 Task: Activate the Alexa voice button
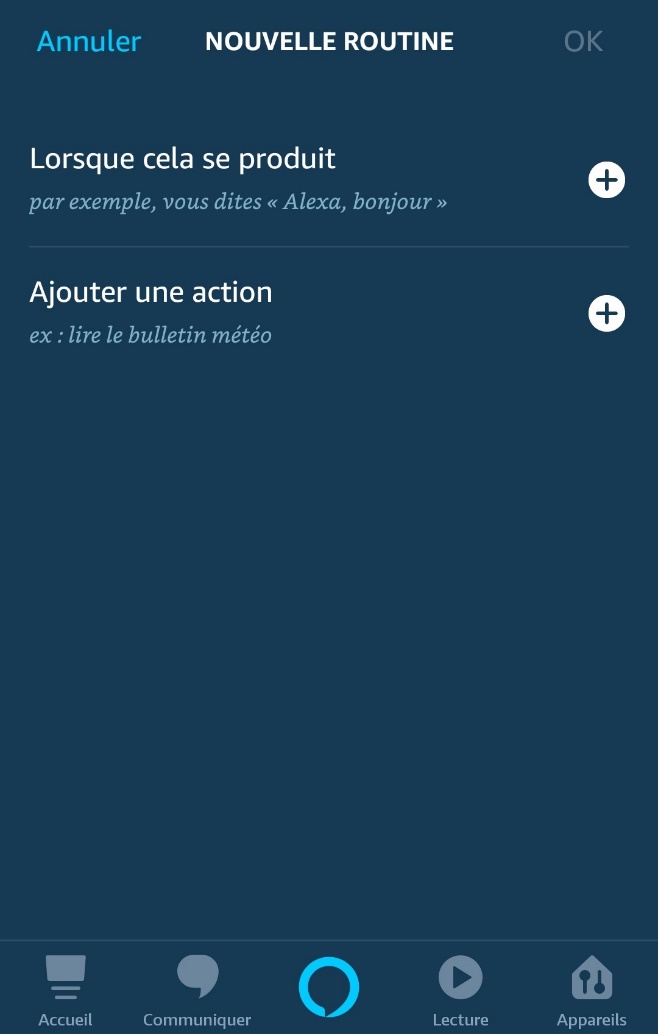tap(329, 987)
